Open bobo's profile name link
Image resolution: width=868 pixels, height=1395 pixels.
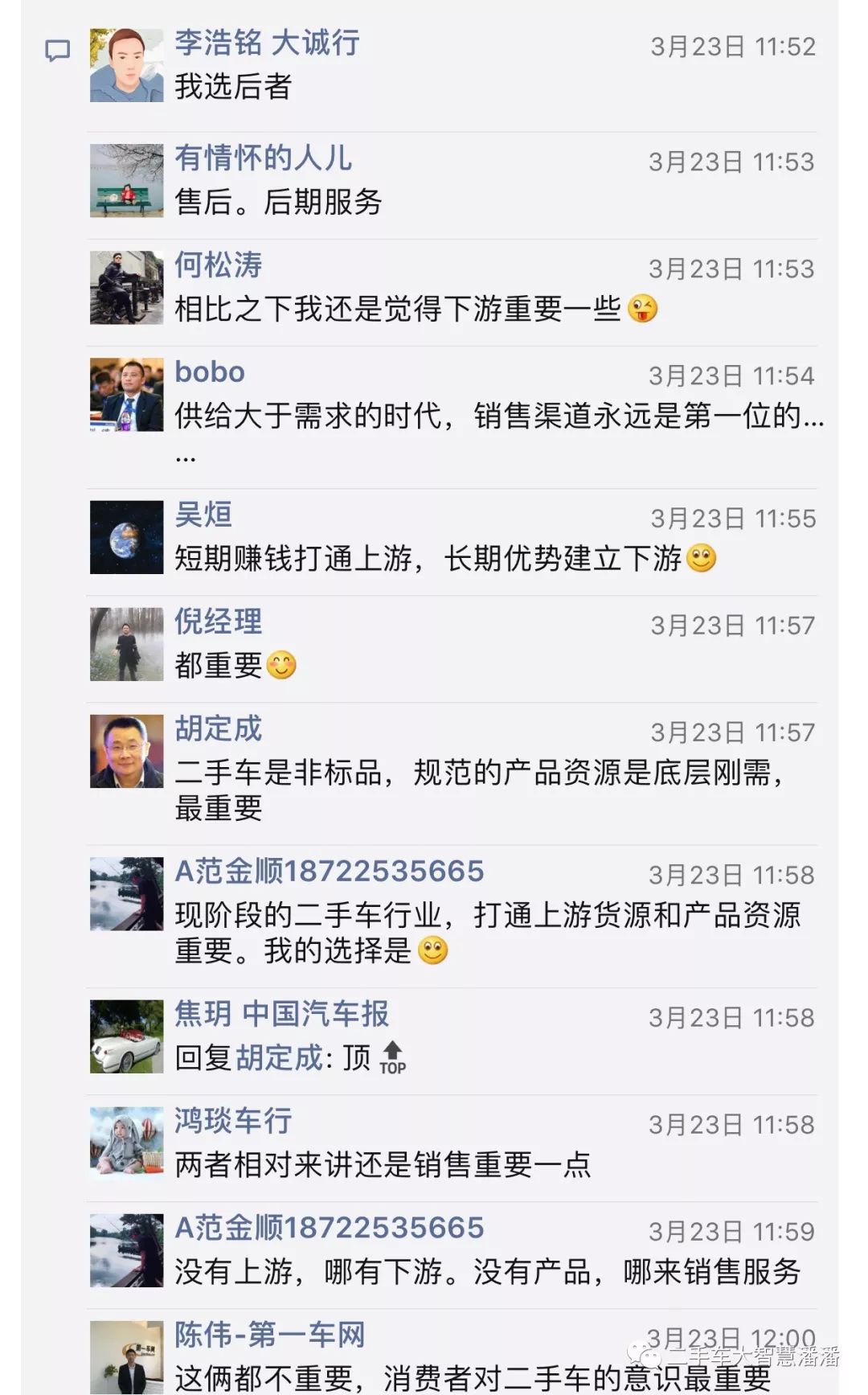pos(210,372)
